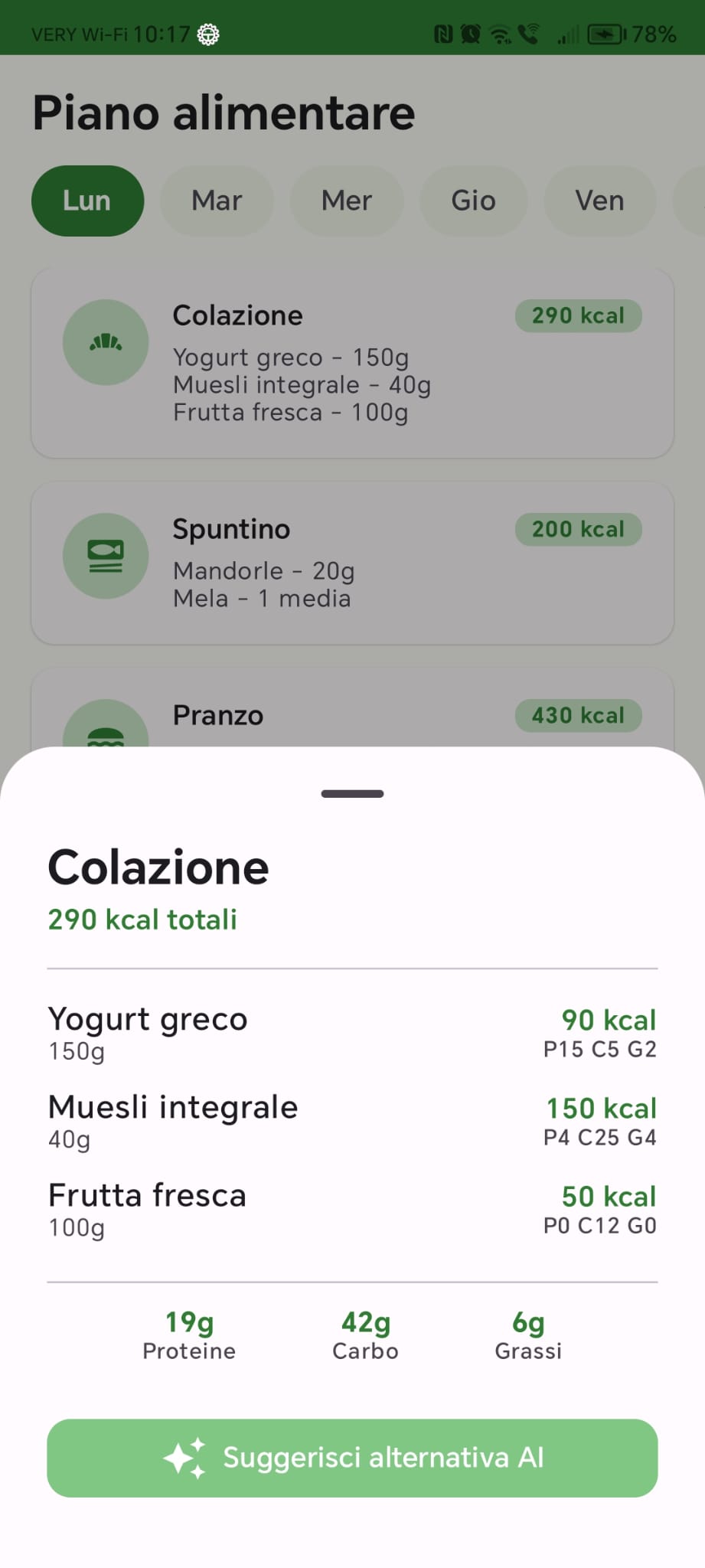Select the Lun day toggle
This screenshot has width=705, height=1568.
click(87, 201)
